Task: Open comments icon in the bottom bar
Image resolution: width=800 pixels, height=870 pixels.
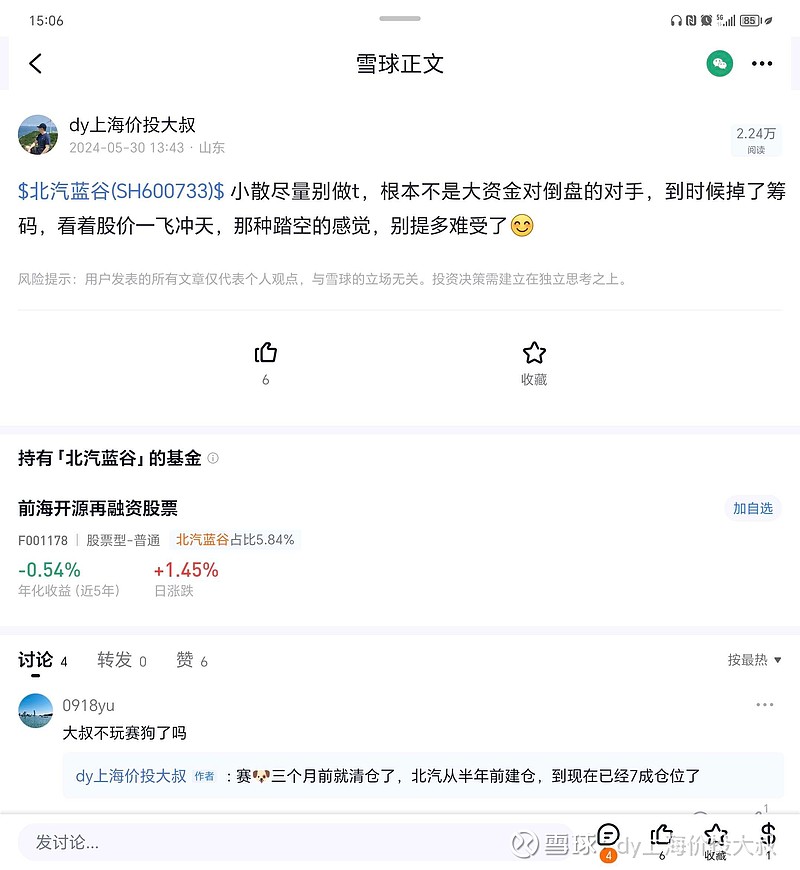Action: pos(608,837)
